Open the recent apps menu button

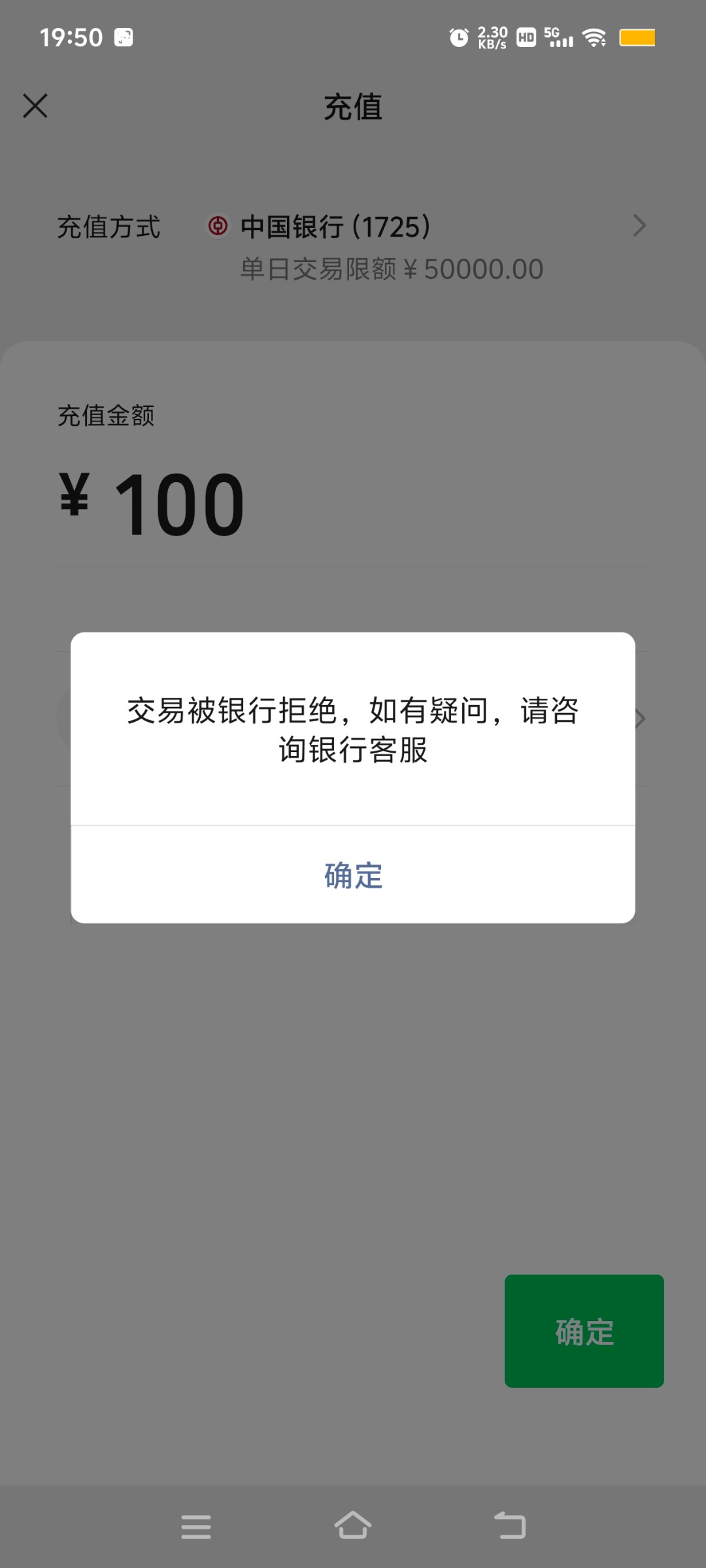(x=196, y=1526)
